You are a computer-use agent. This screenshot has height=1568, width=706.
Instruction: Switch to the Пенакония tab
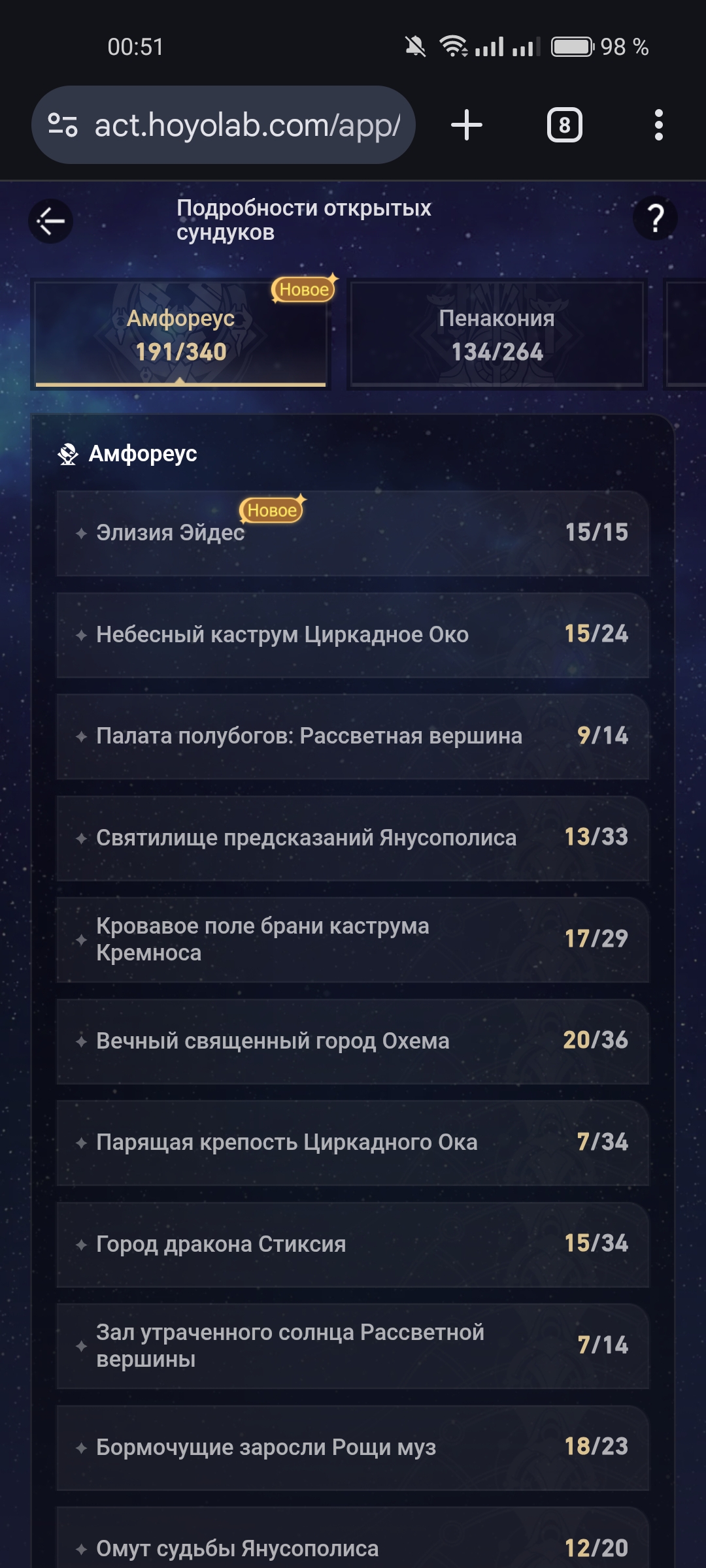point(497,335)
